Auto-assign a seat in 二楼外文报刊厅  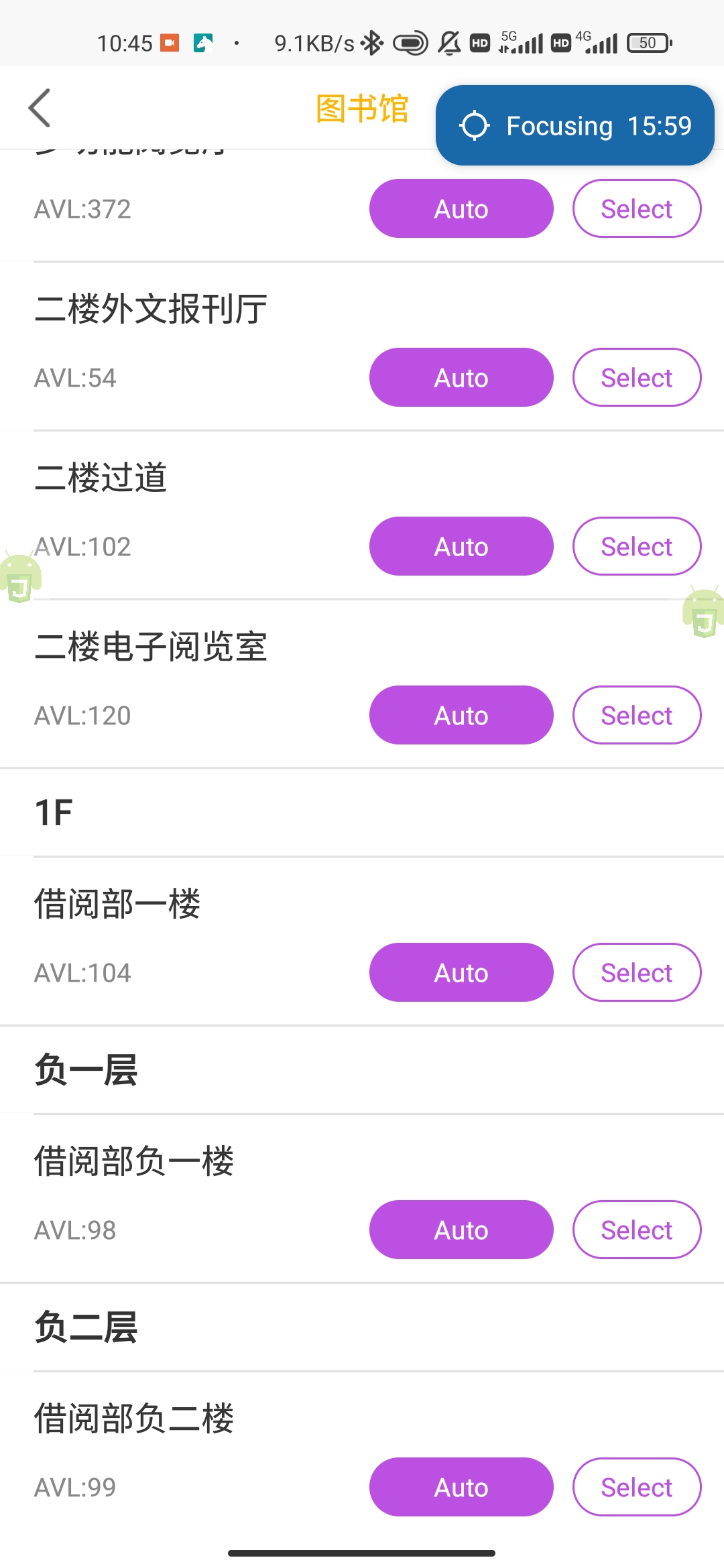[461, 377]
